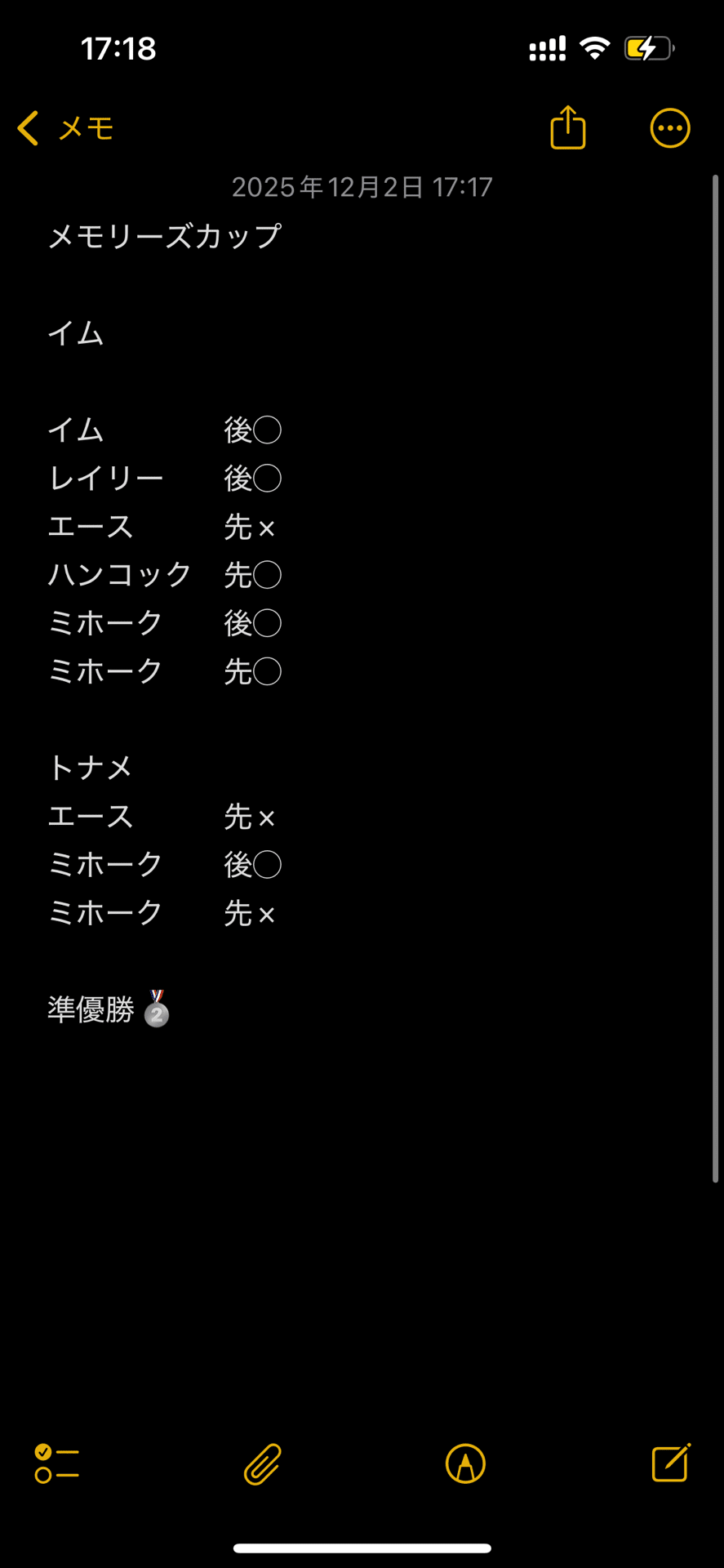Open the more options ellipsis menu
724x1568 pixels.
click(669, 128)
